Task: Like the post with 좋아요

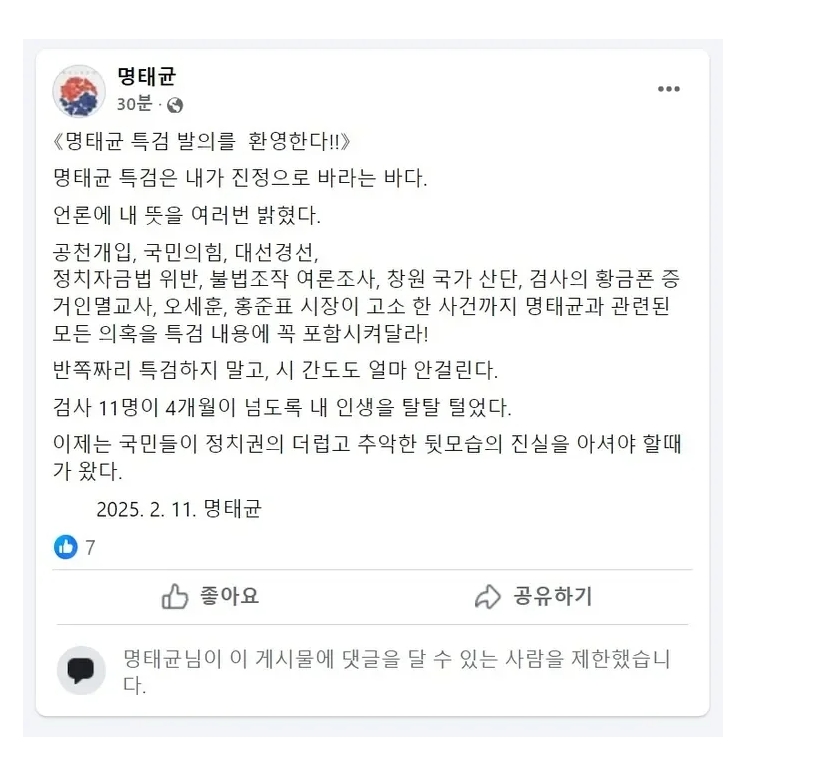Action: (x=211, y=597)
